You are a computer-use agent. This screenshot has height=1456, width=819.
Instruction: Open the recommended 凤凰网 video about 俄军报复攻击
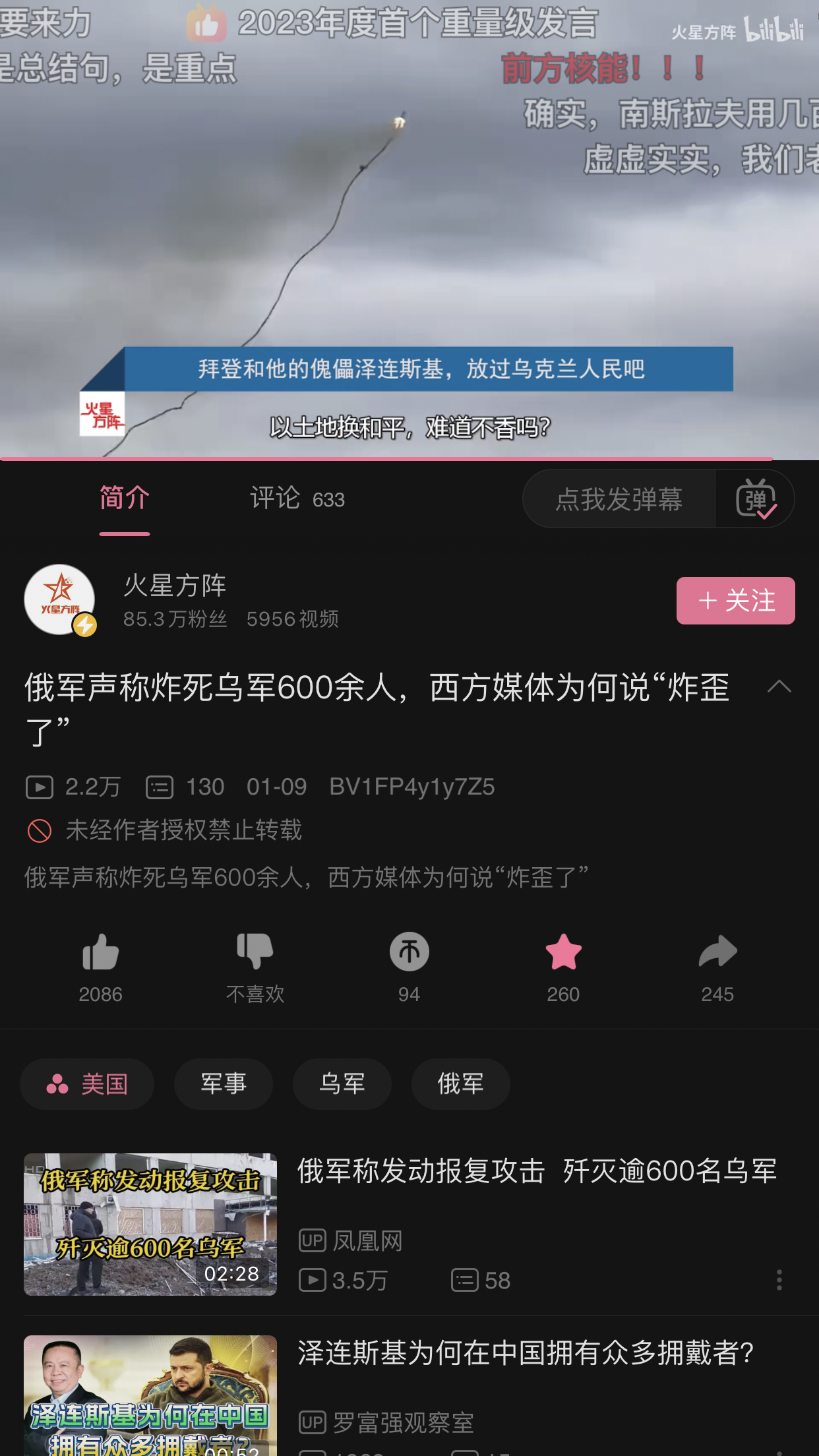(537, 1172)
